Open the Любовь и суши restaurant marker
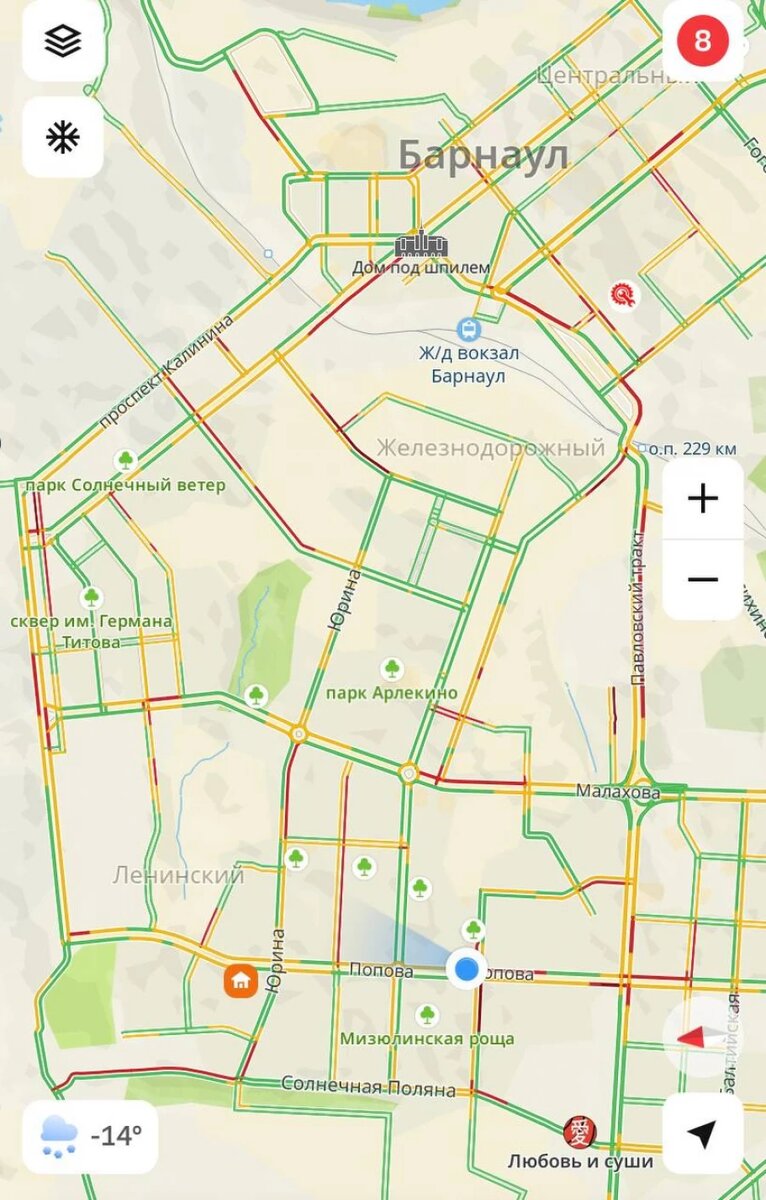The width and height of the screenshot is (766, 1200). (579, 1132)
